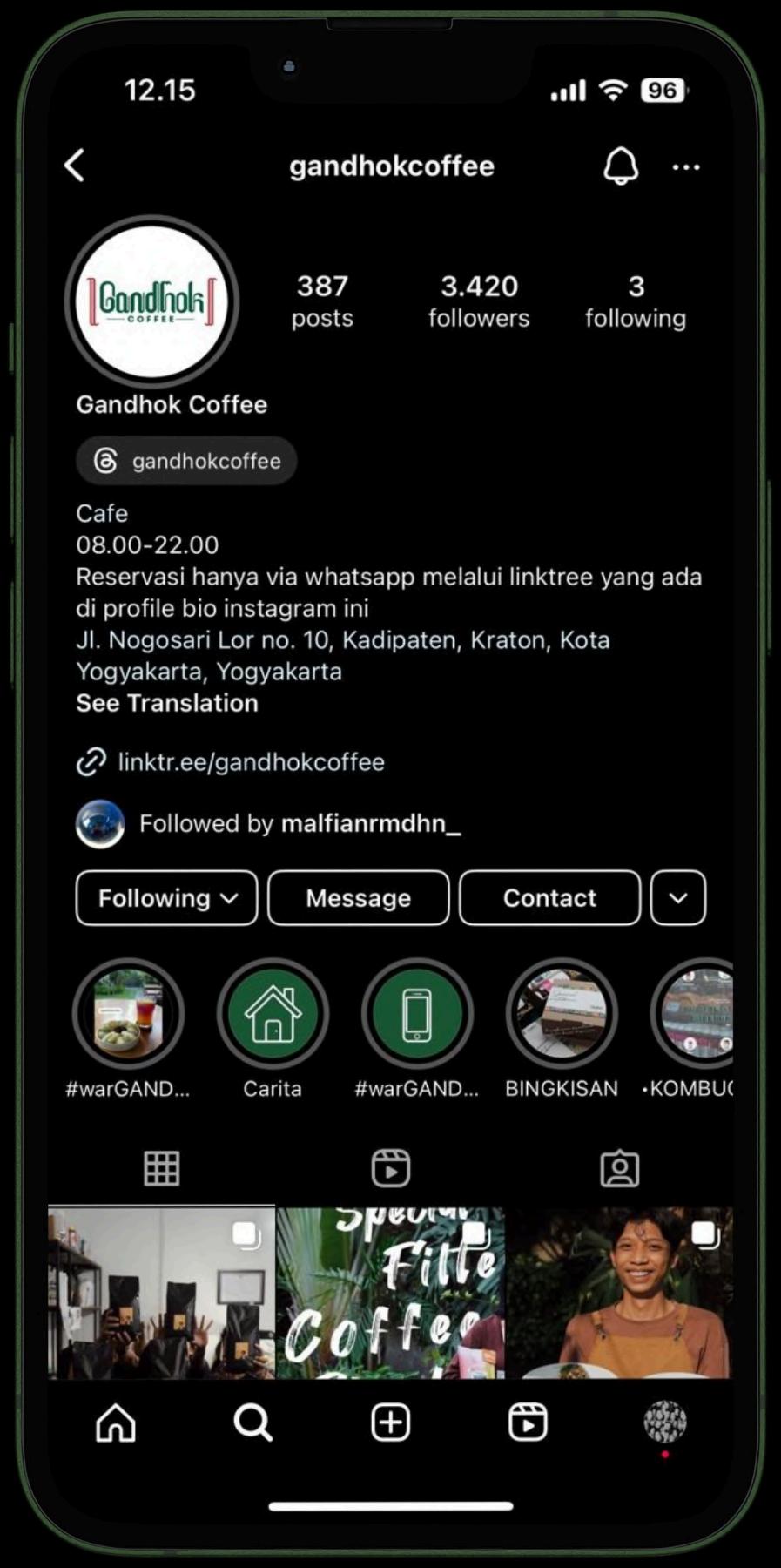Switch to the tagged photos tab

coord(620,1168)
